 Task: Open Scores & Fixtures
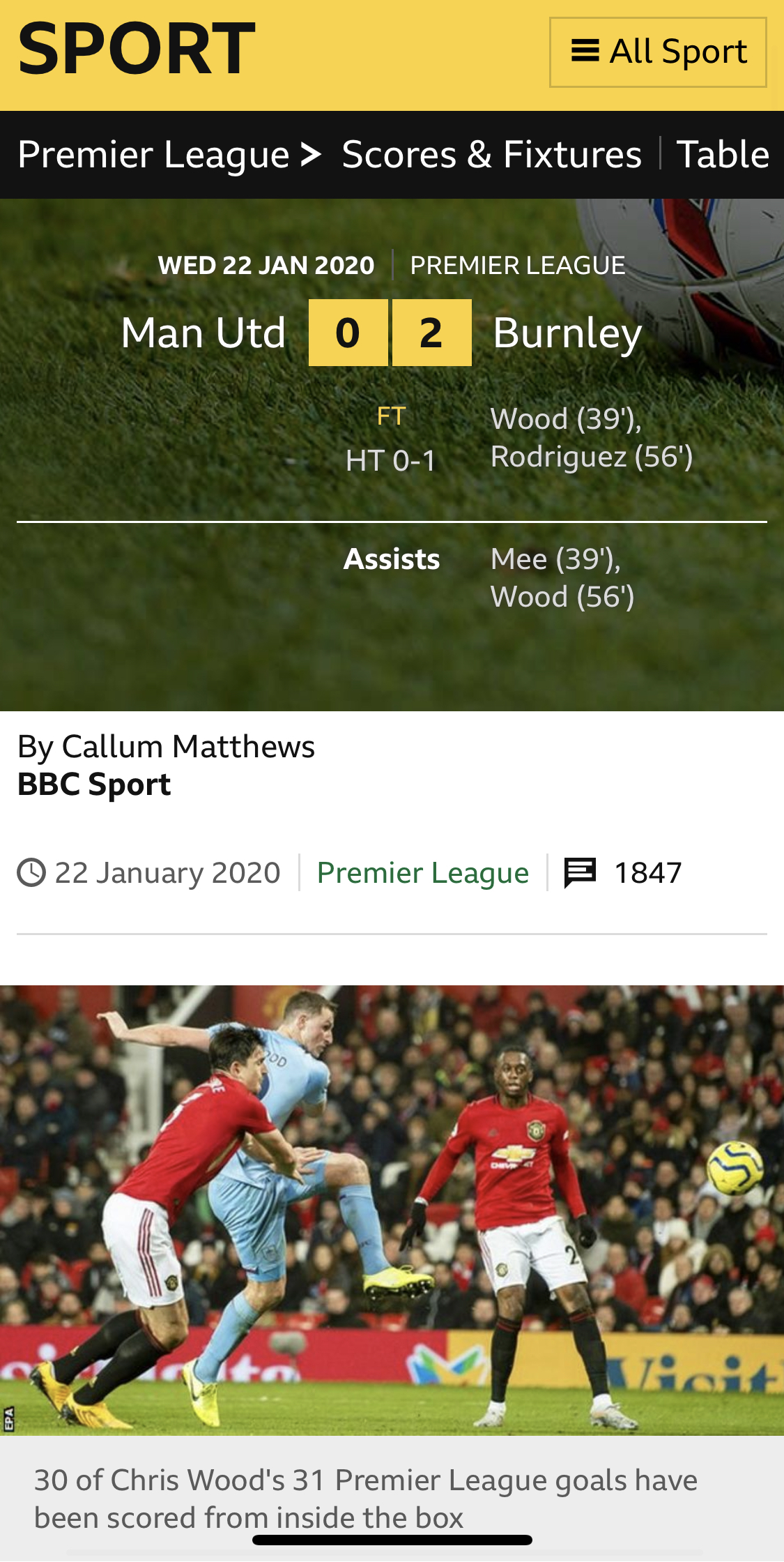(491, 154)
